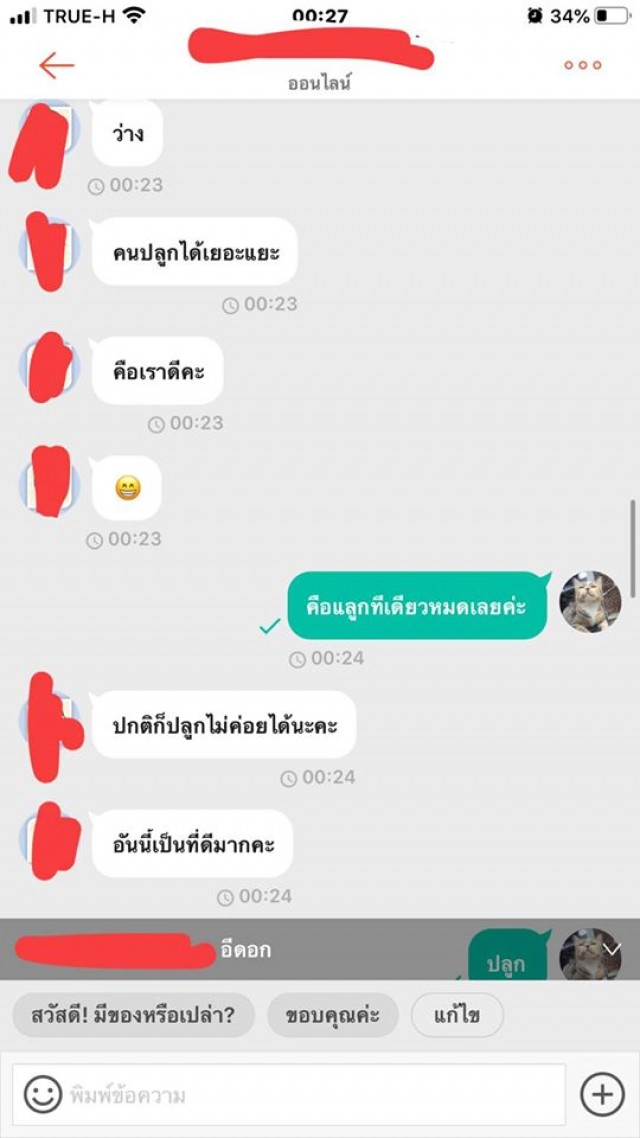Jump to newest message via down chevron
The height and width of the screenshot is (1138, 640).
tap(613, 948)
